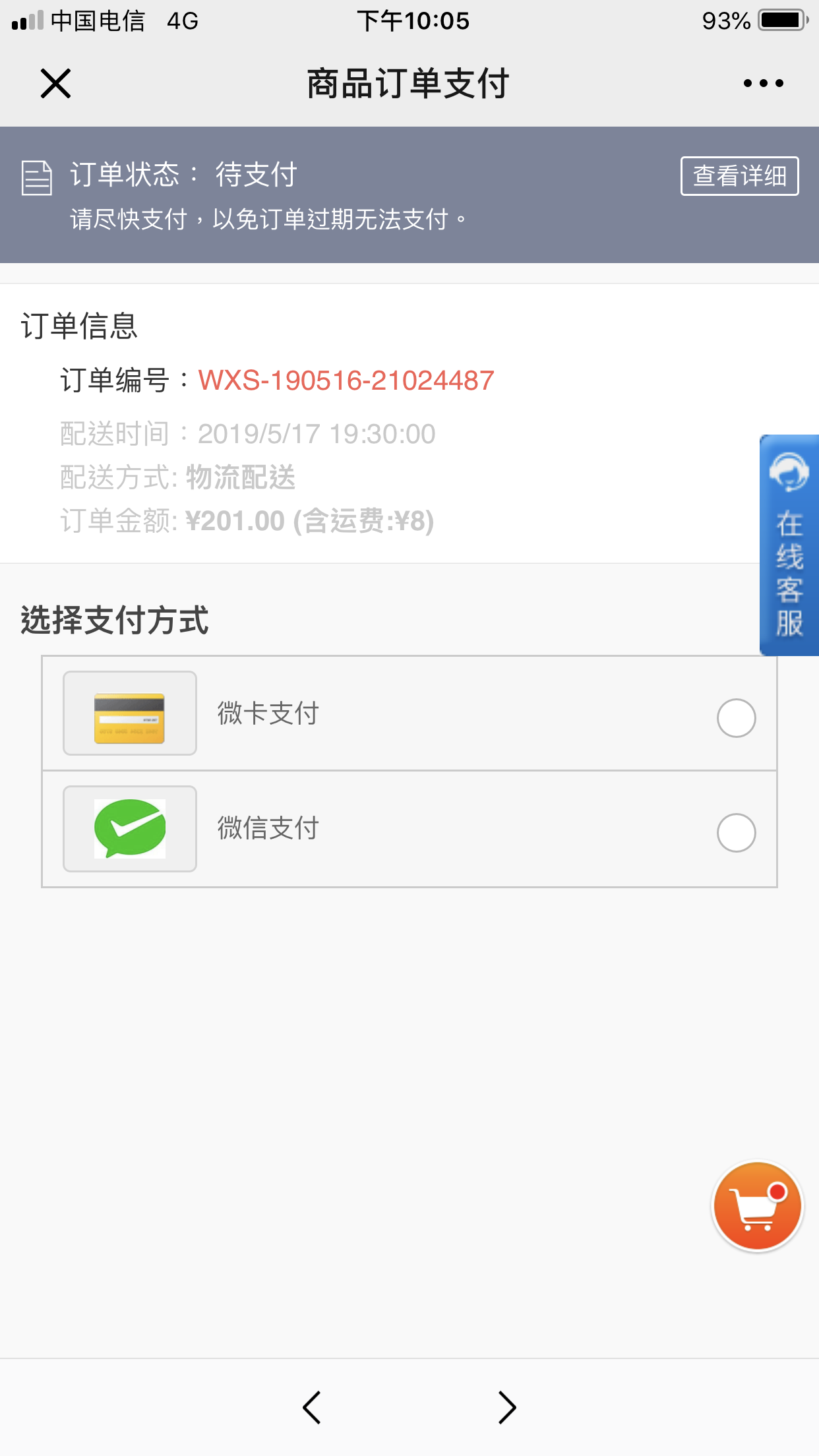Image resolution: width=819 pixels, height=1456 pixels.
Task: Open the floating shopping cart button
Action: [x=757, y=1206]
